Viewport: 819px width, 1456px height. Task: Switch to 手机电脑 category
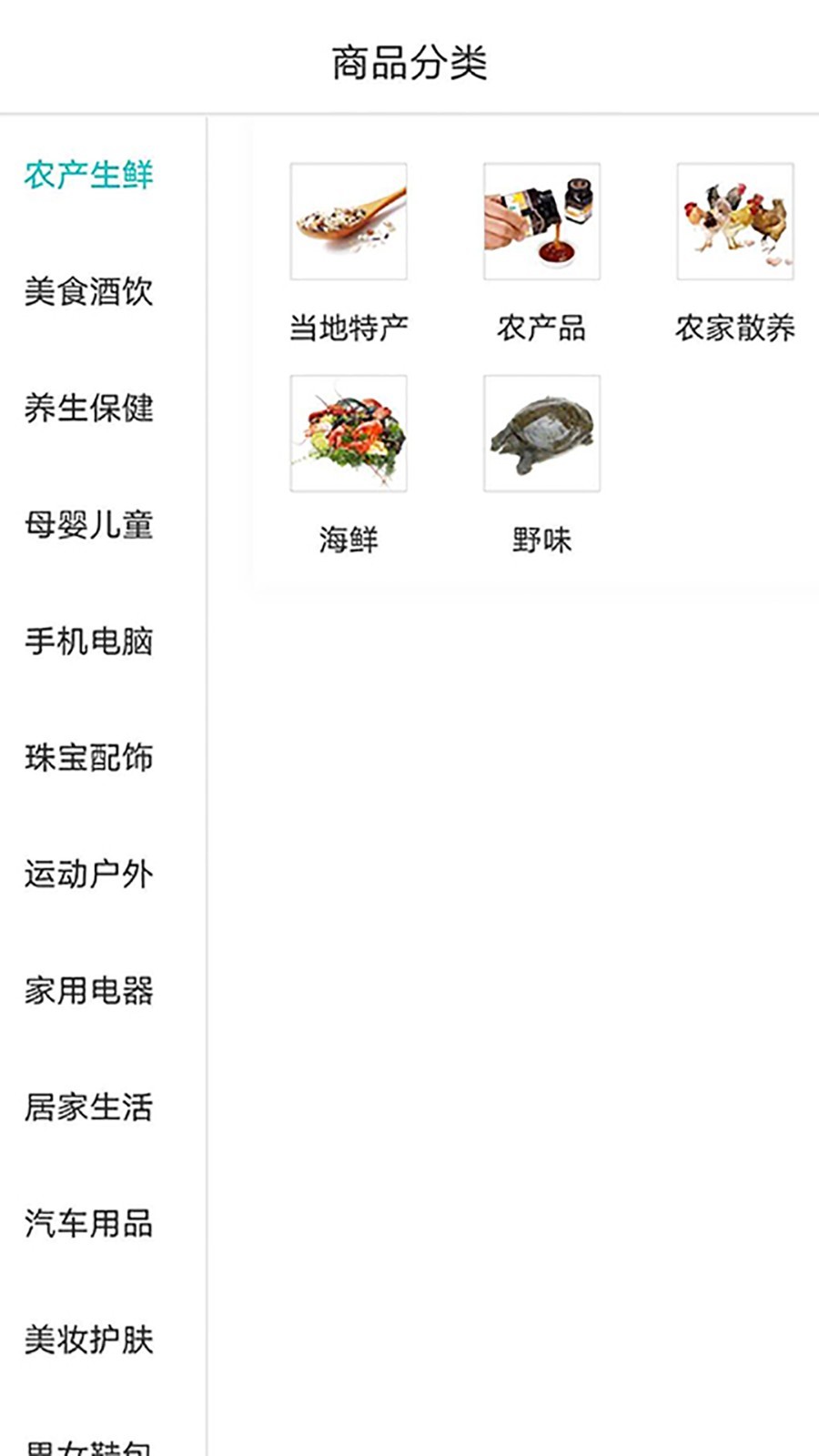(x=88, y=641)
